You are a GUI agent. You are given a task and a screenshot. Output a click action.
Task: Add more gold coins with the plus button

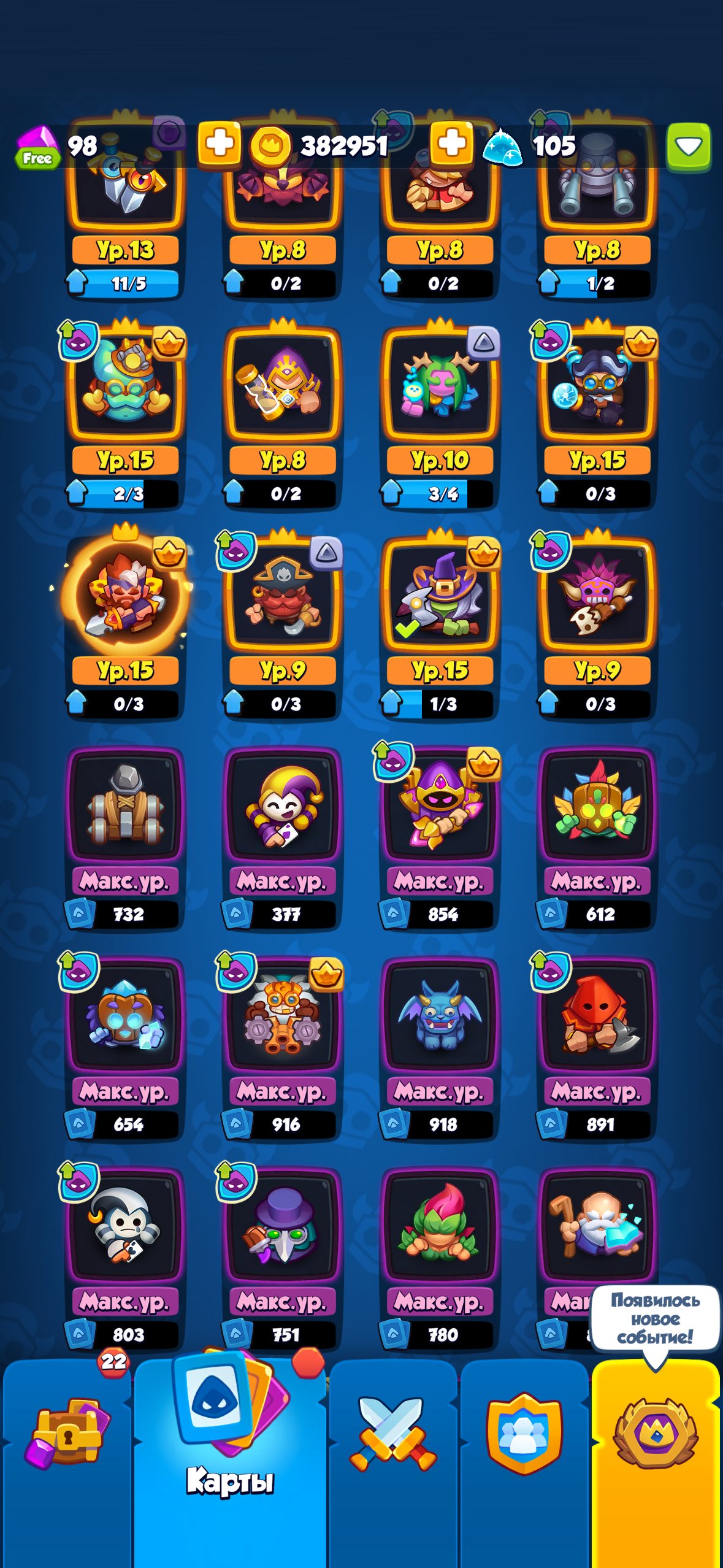pyautogui.click(x=451, y=144)
